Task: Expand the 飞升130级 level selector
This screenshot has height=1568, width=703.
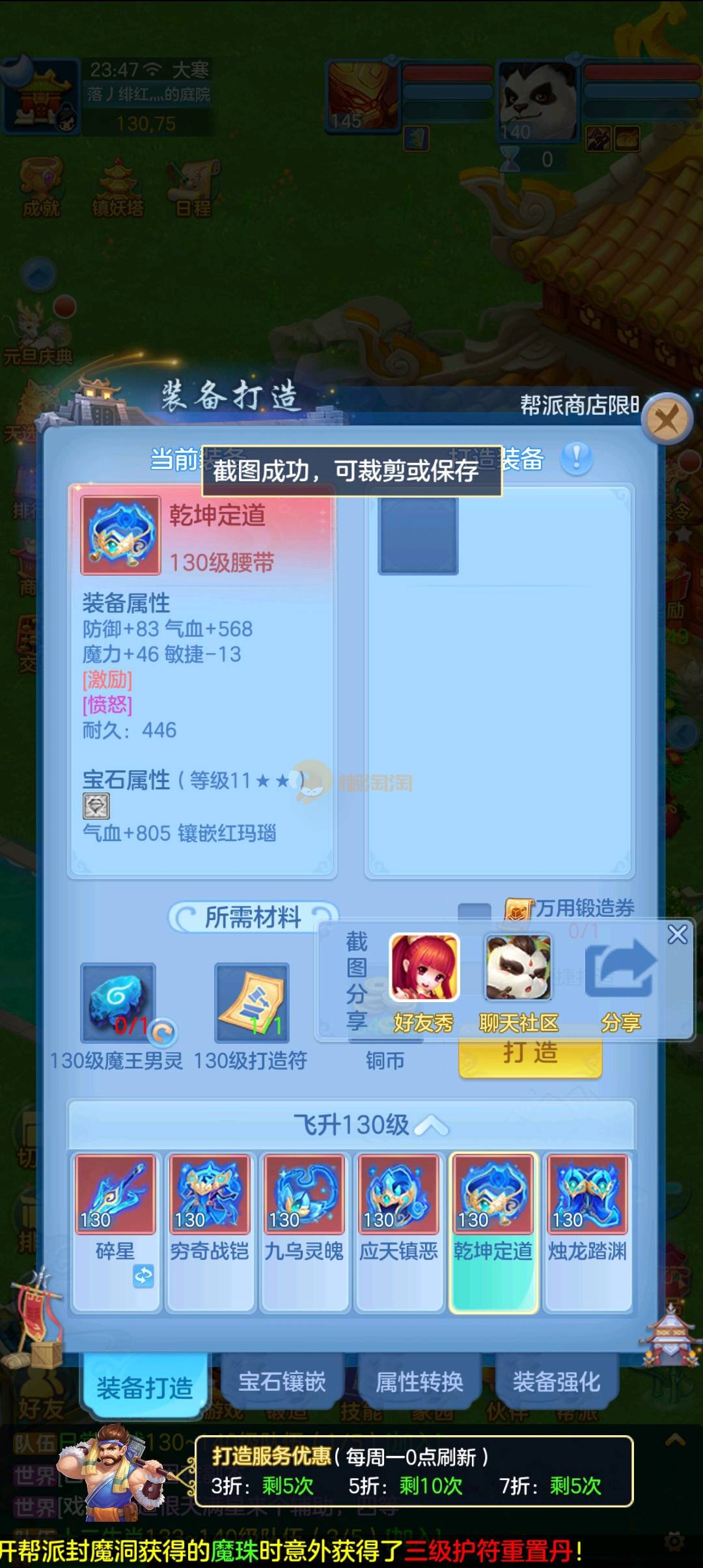Action: pyautogui.click(x=352, y=1125)
